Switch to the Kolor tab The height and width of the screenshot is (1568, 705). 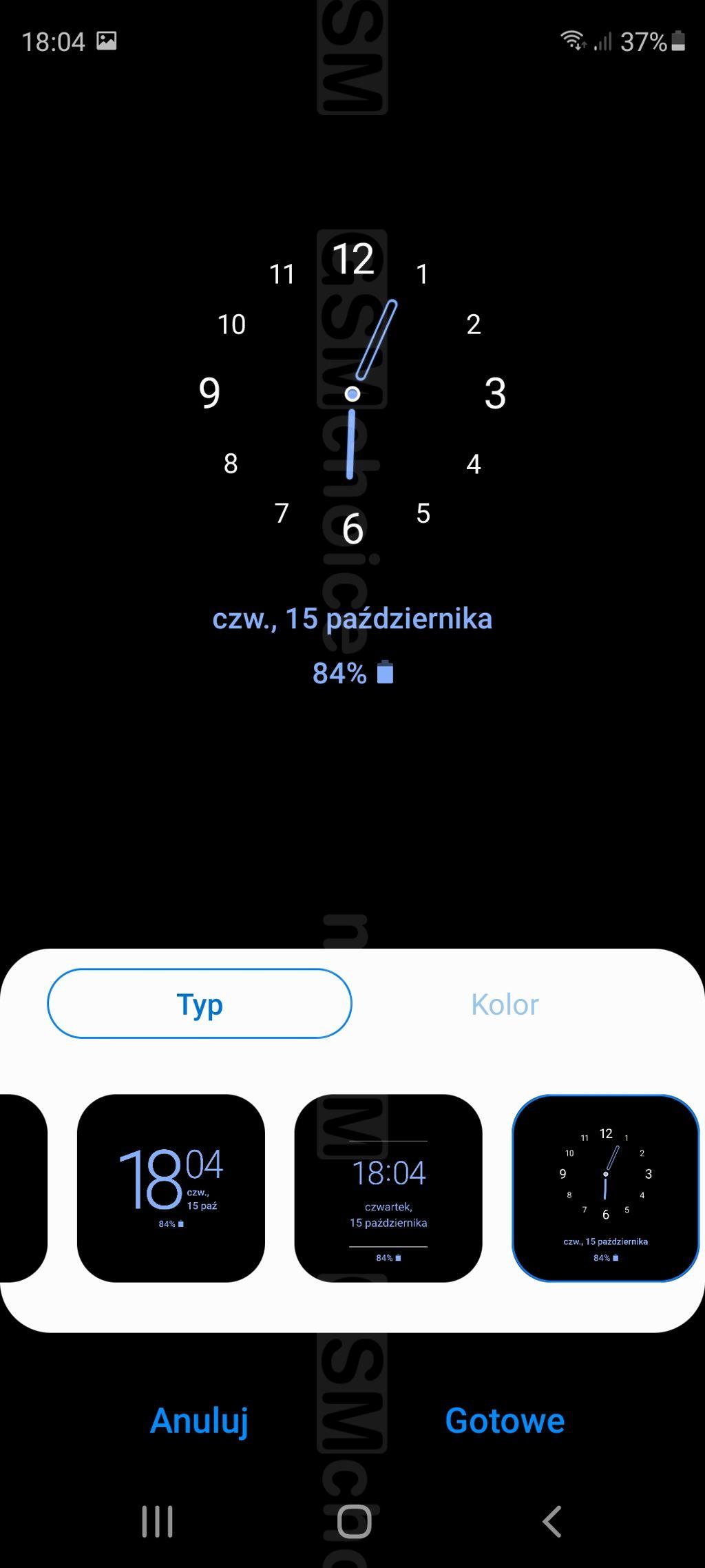tap(505, 1004)
